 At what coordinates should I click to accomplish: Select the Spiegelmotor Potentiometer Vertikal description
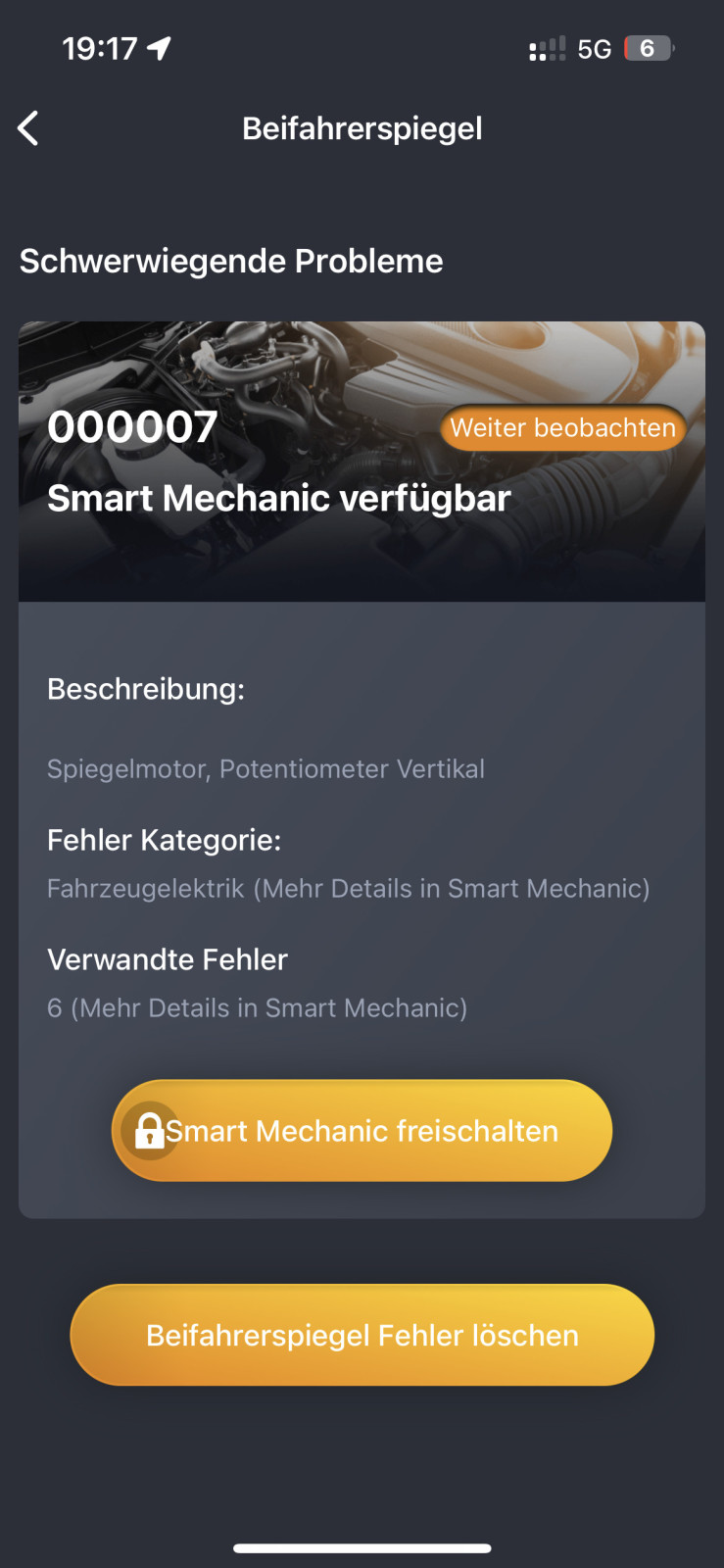265,769
